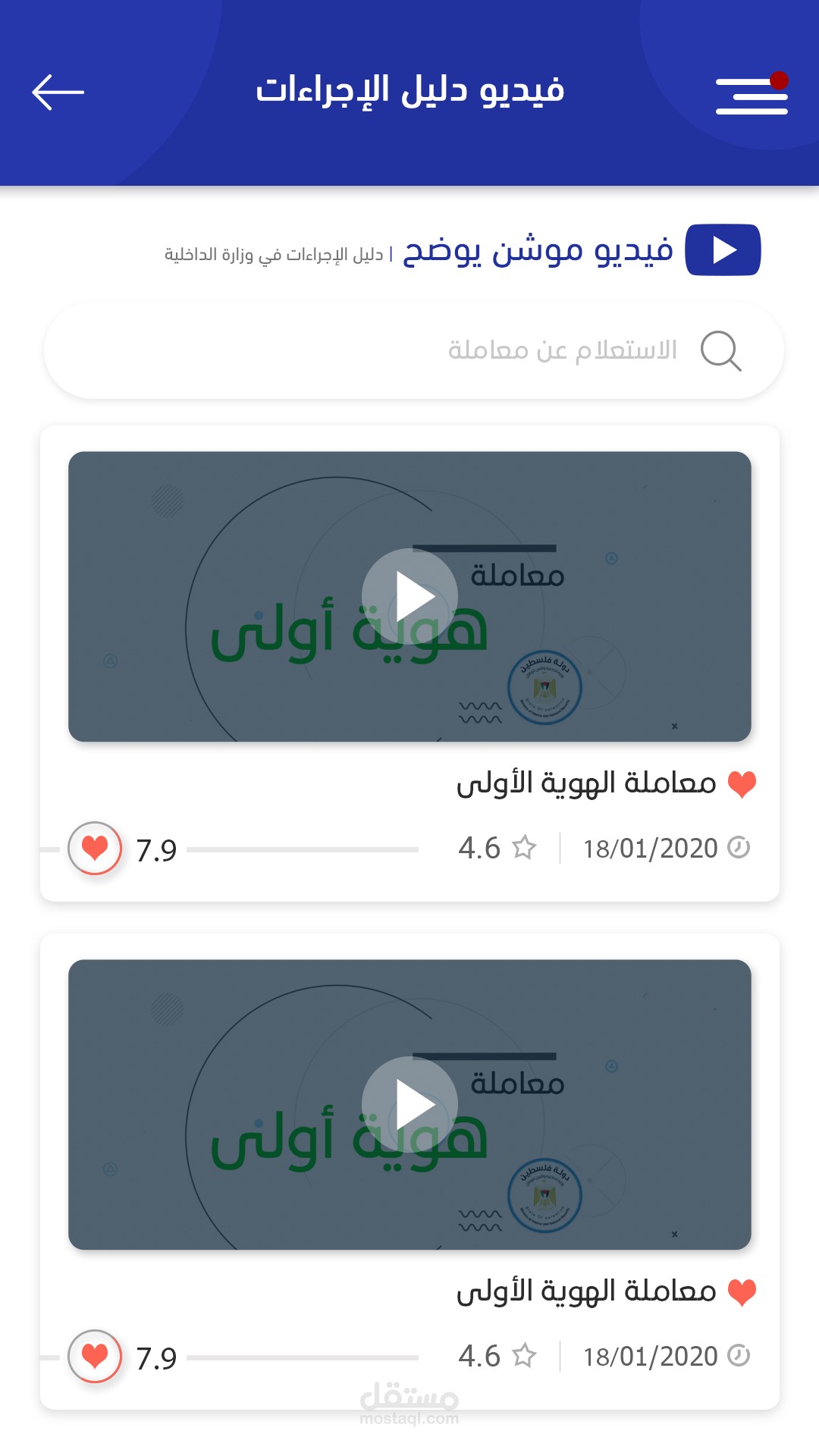This screenshot has height=1456, width=819.
Task: Play the second معاملة هوية أولى video
Action: (x=409, y=1105)
